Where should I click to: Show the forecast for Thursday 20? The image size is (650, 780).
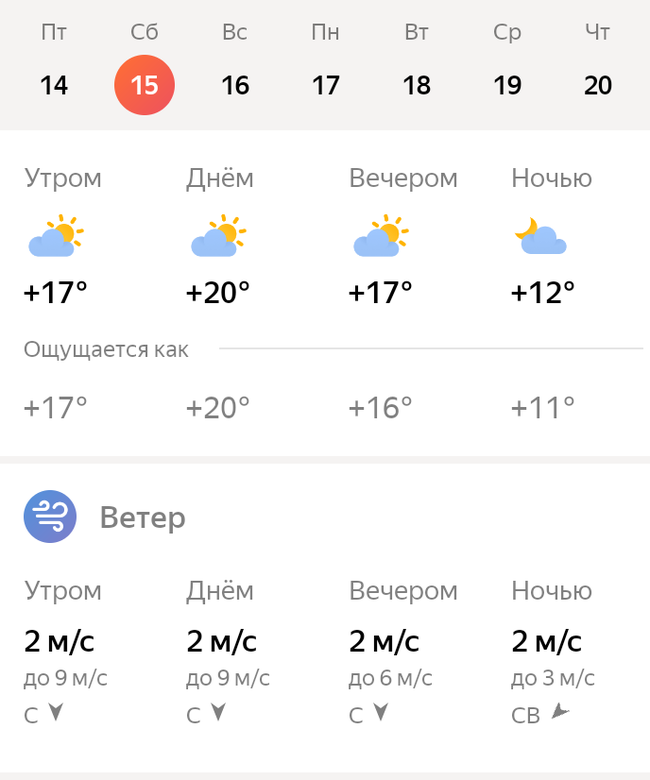click(598, 84)
